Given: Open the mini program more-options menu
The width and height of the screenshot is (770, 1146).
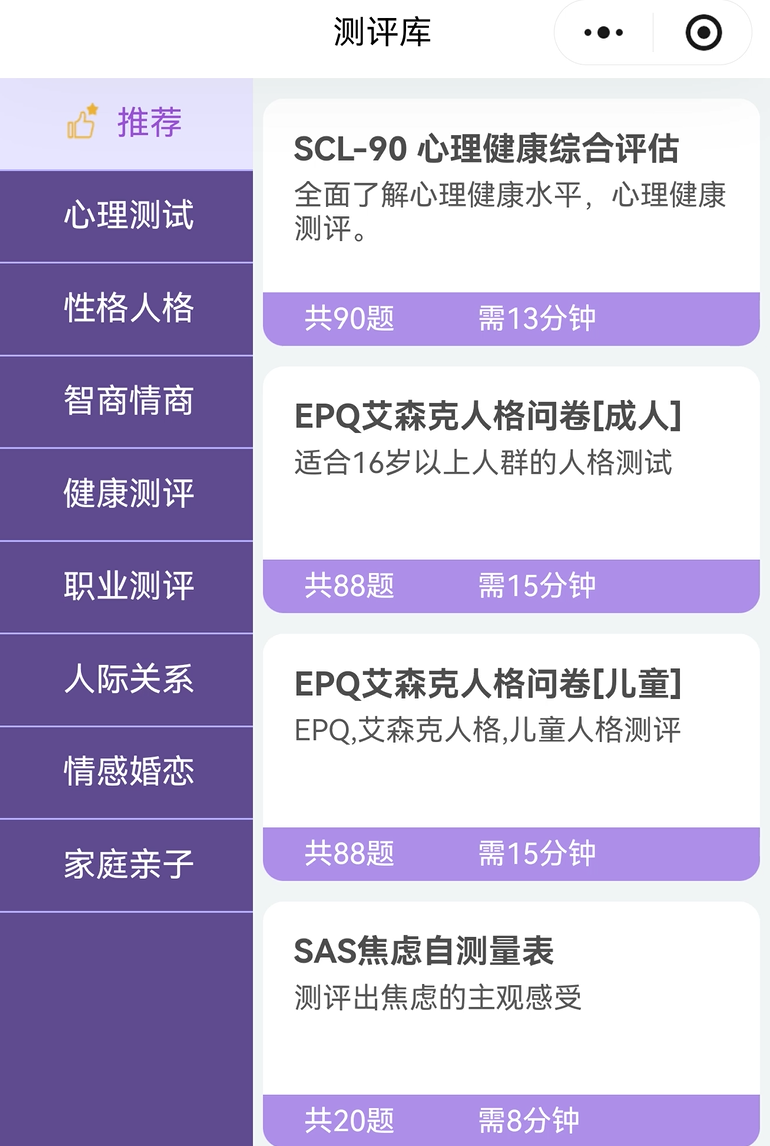Looking at the screenshot, I should 604,33.
